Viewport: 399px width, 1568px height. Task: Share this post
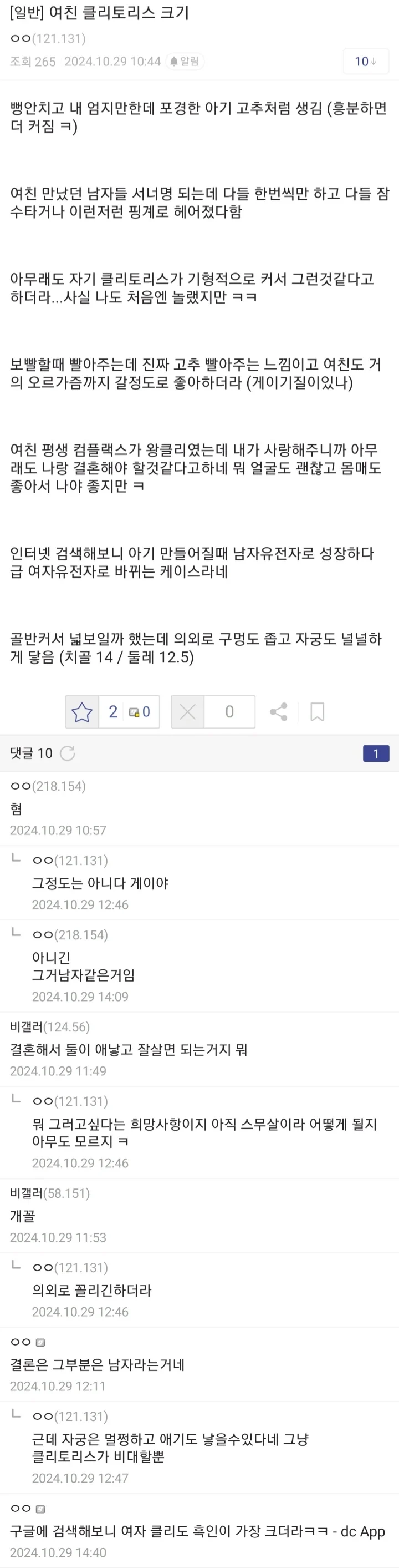(279, 711)
